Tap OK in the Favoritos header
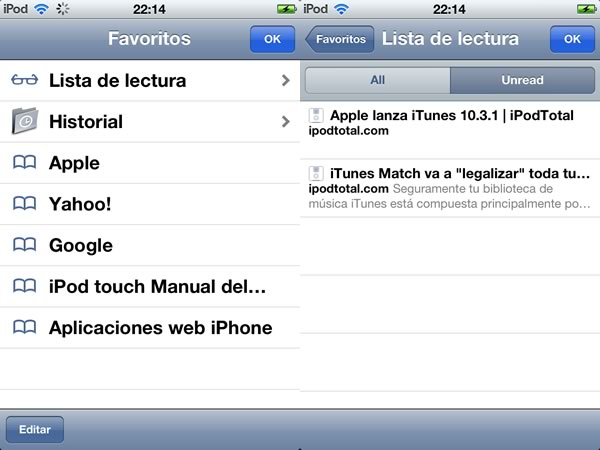 coord(272,39)
